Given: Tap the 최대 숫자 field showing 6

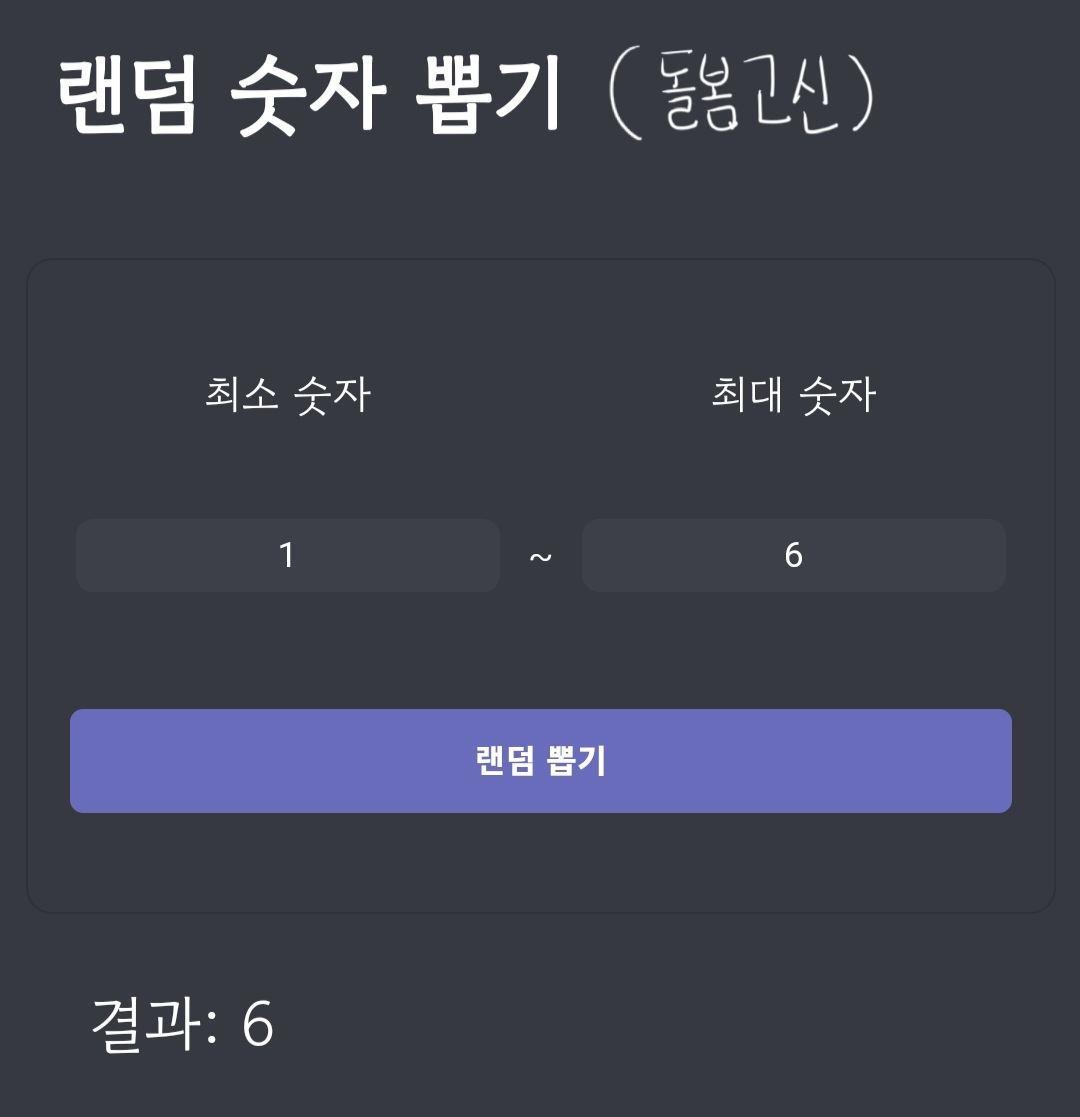Looking at the screenshot, I should (x=793, y=555).
